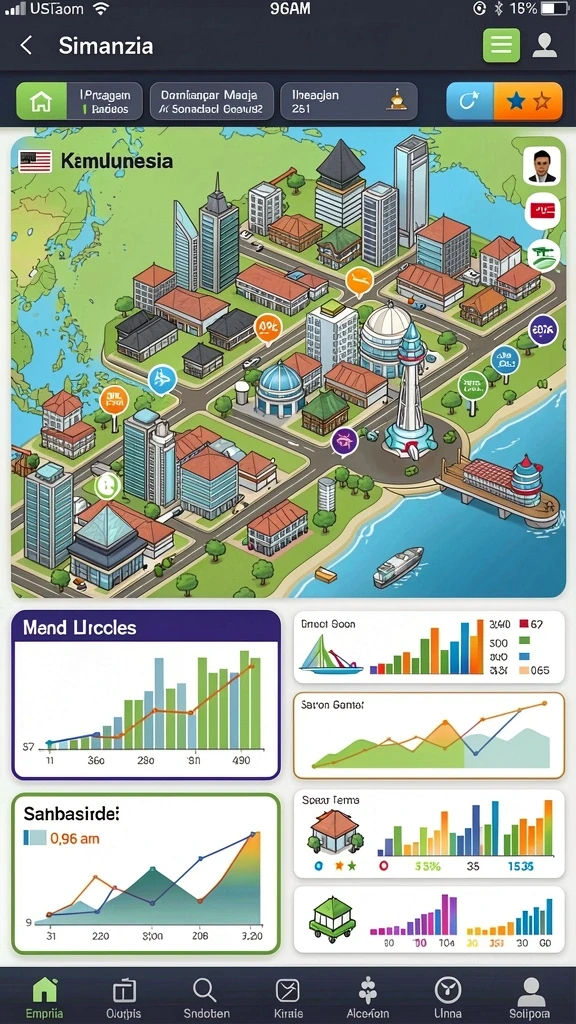This screenshot has width=576, height=1024.
Task: Open the chip with the tower icon
Action: [x=349, y=101]
